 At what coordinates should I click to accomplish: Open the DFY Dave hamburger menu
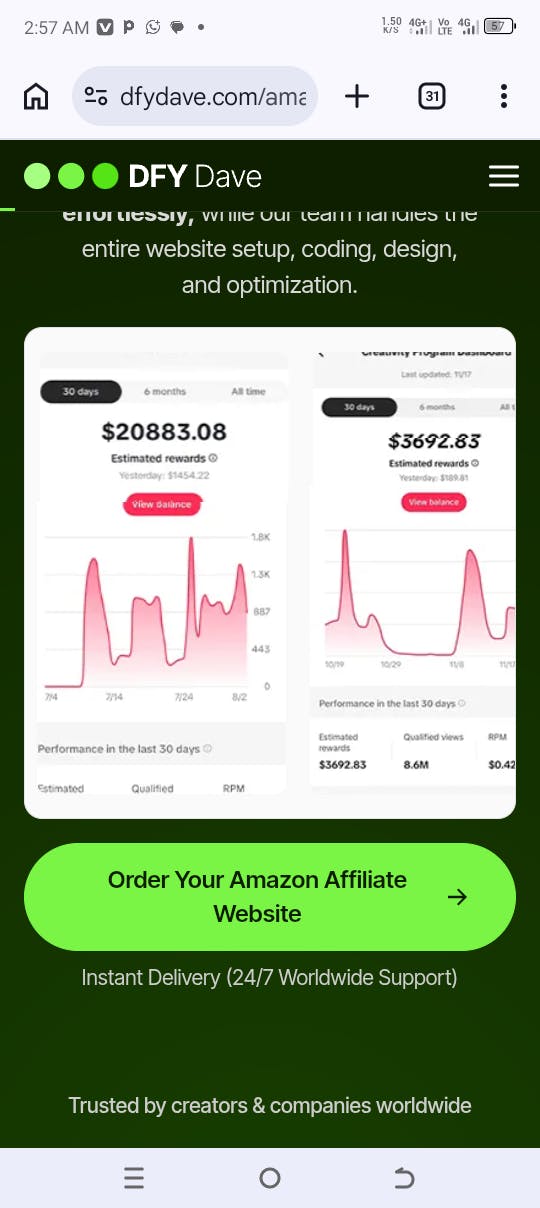point(504,177)
